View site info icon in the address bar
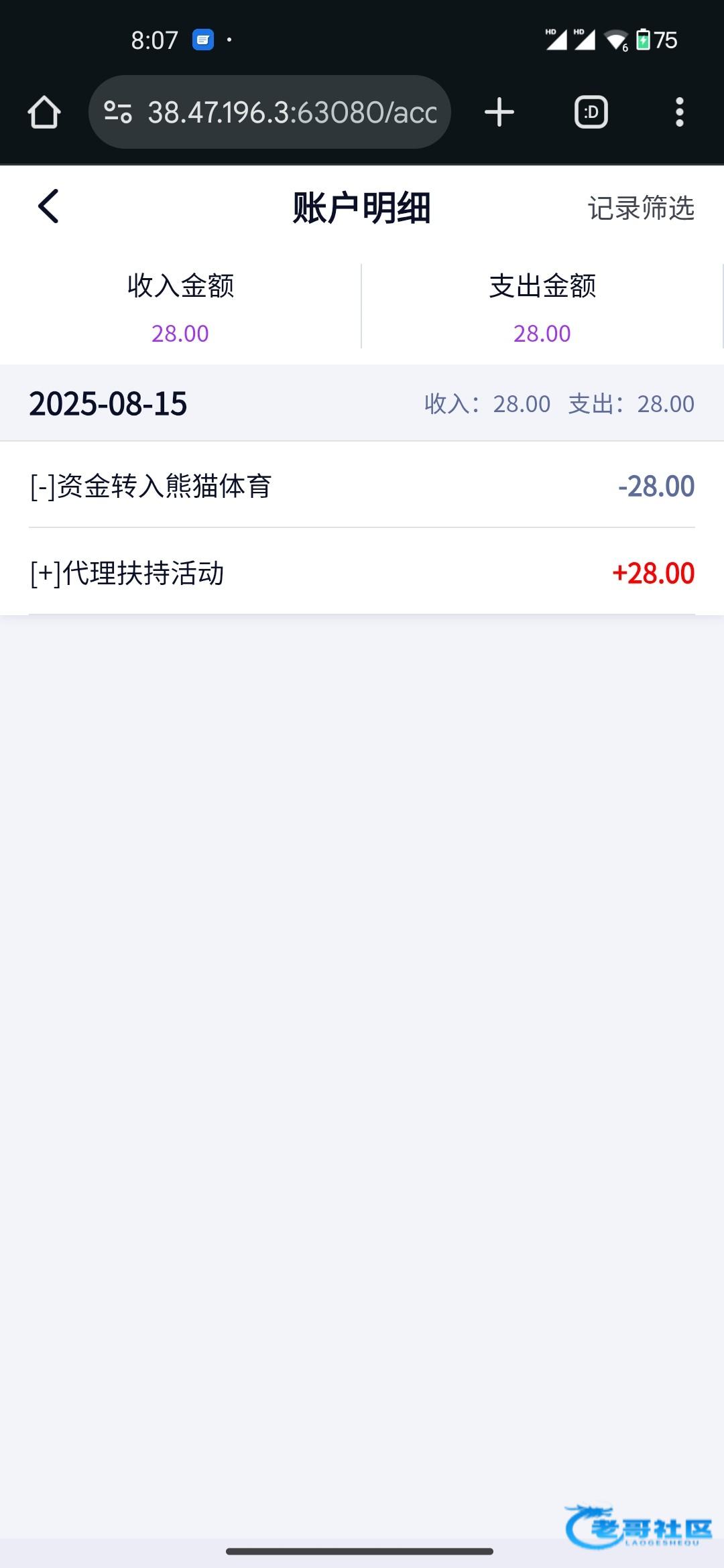 tap(118, 112)
